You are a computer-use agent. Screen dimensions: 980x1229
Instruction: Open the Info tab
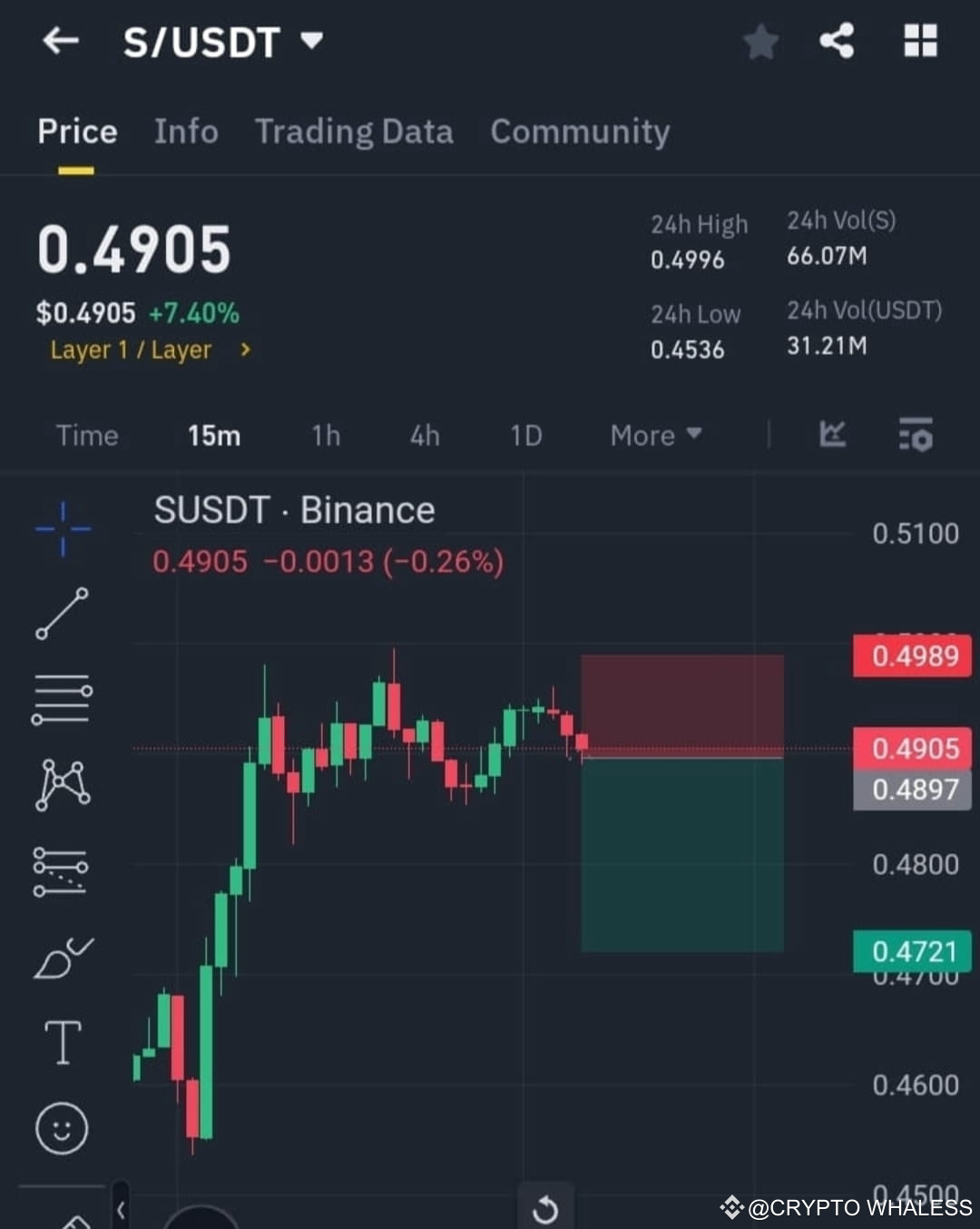point(186,132)
